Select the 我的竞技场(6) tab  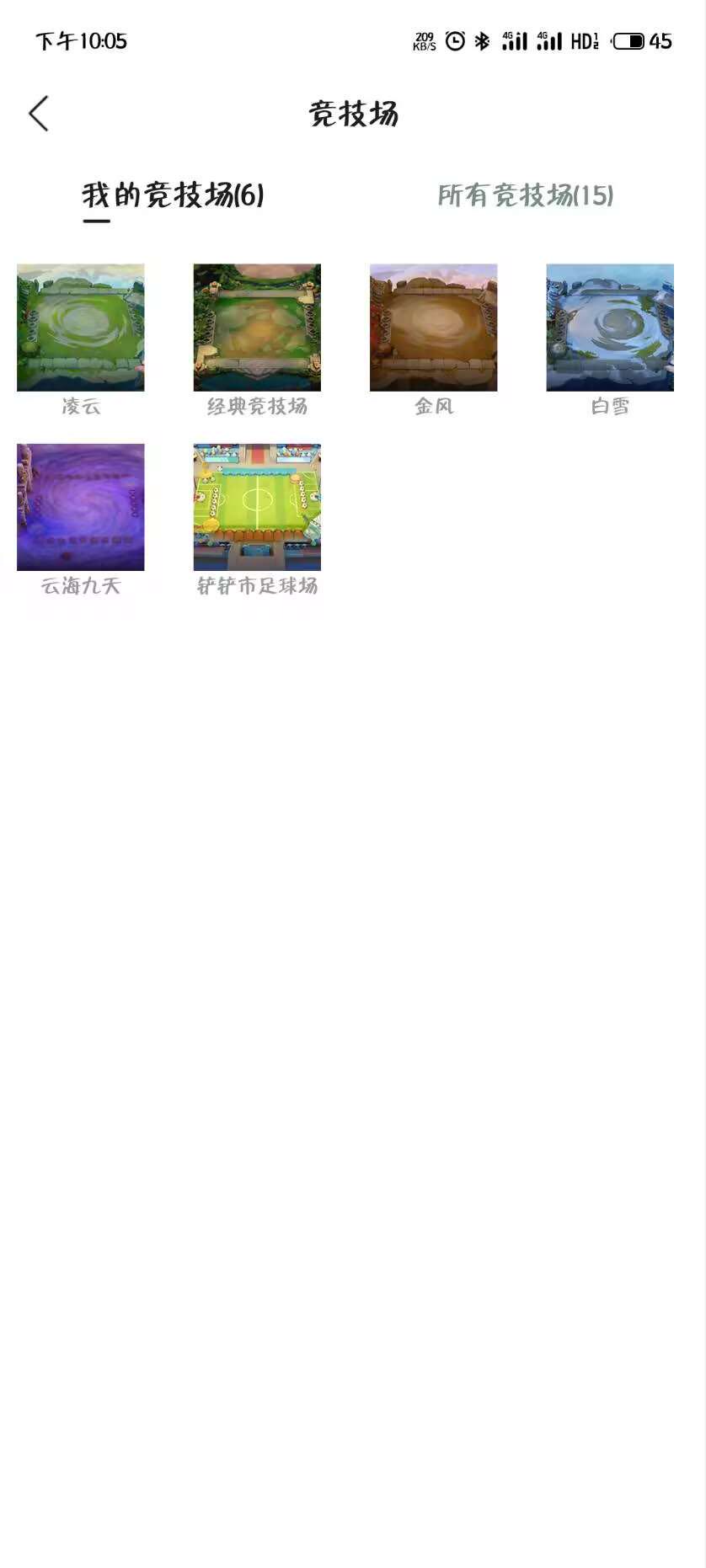click(x=173, y=195)
